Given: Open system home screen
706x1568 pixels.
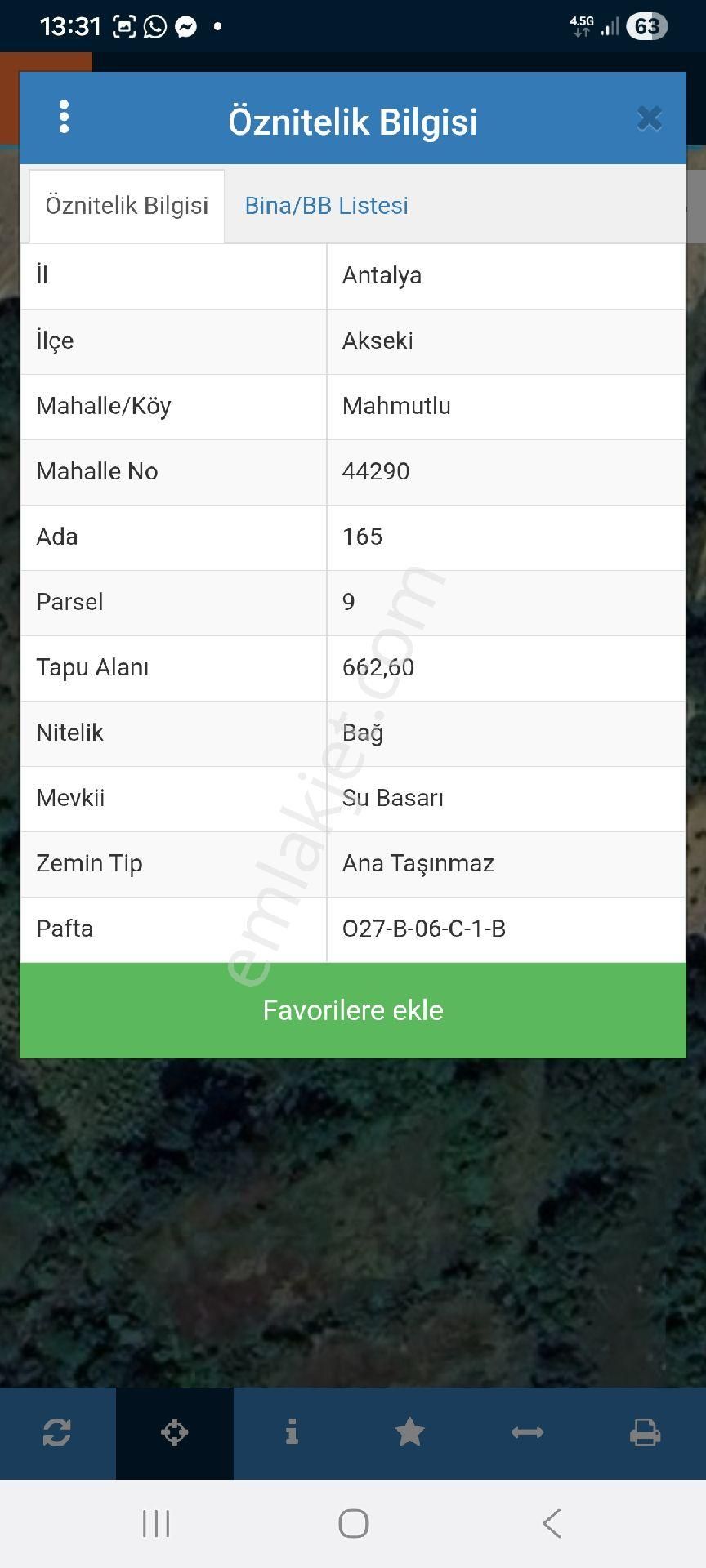Looking at the screenshot, I should (353, 1524).
